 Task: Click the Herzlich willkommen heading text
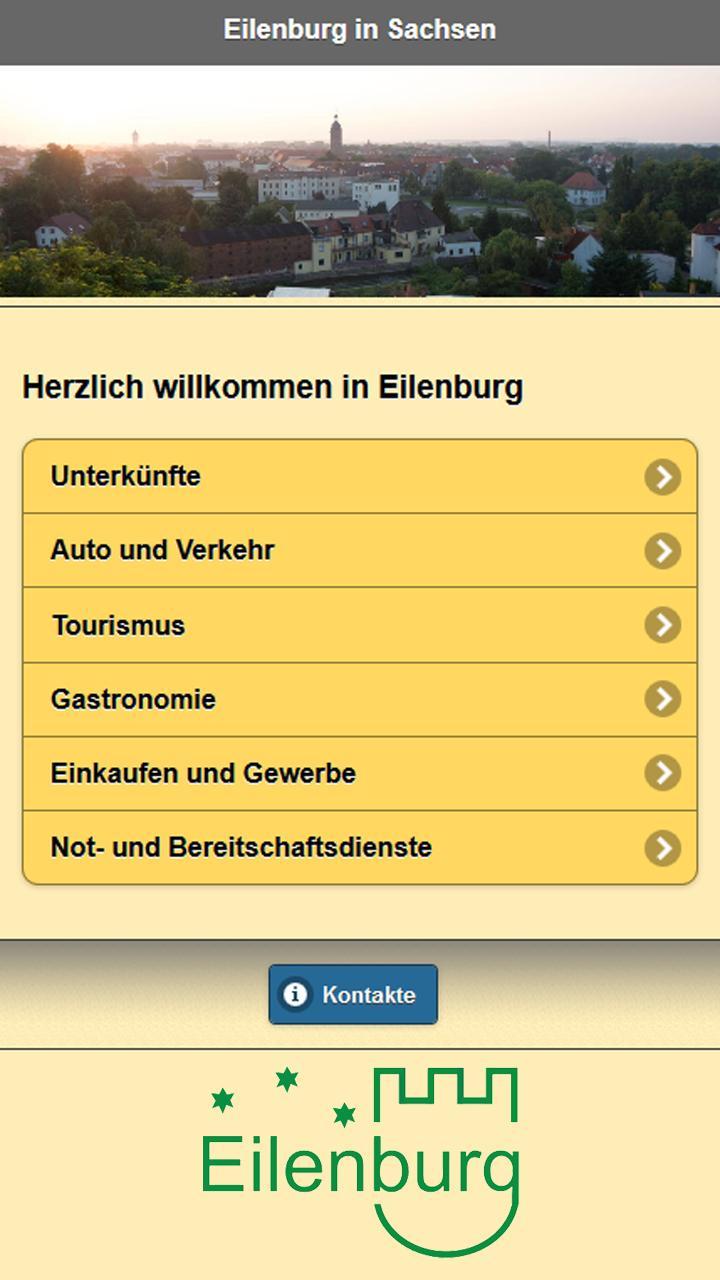[272, 388]
